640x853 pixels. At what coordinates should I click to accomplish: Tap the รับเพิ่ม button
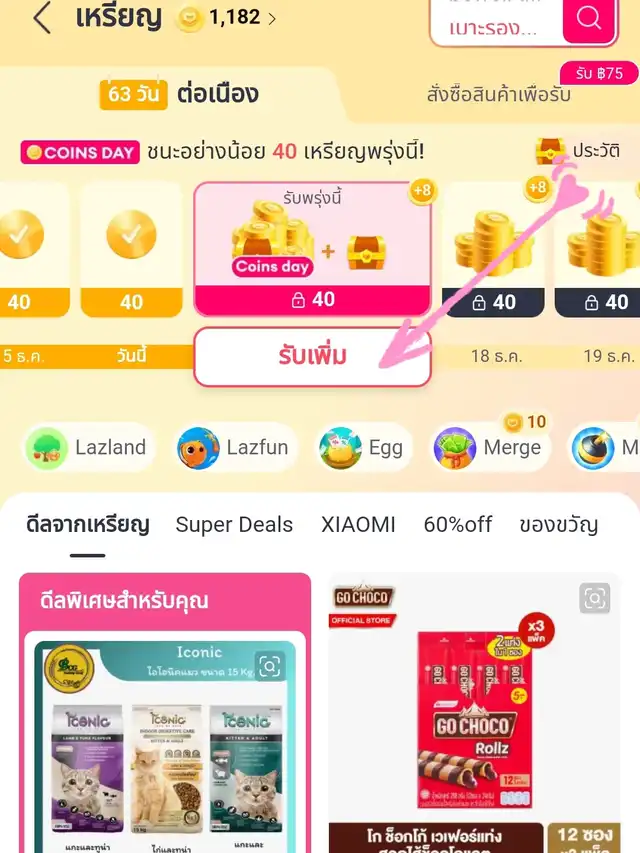(312, 356)
